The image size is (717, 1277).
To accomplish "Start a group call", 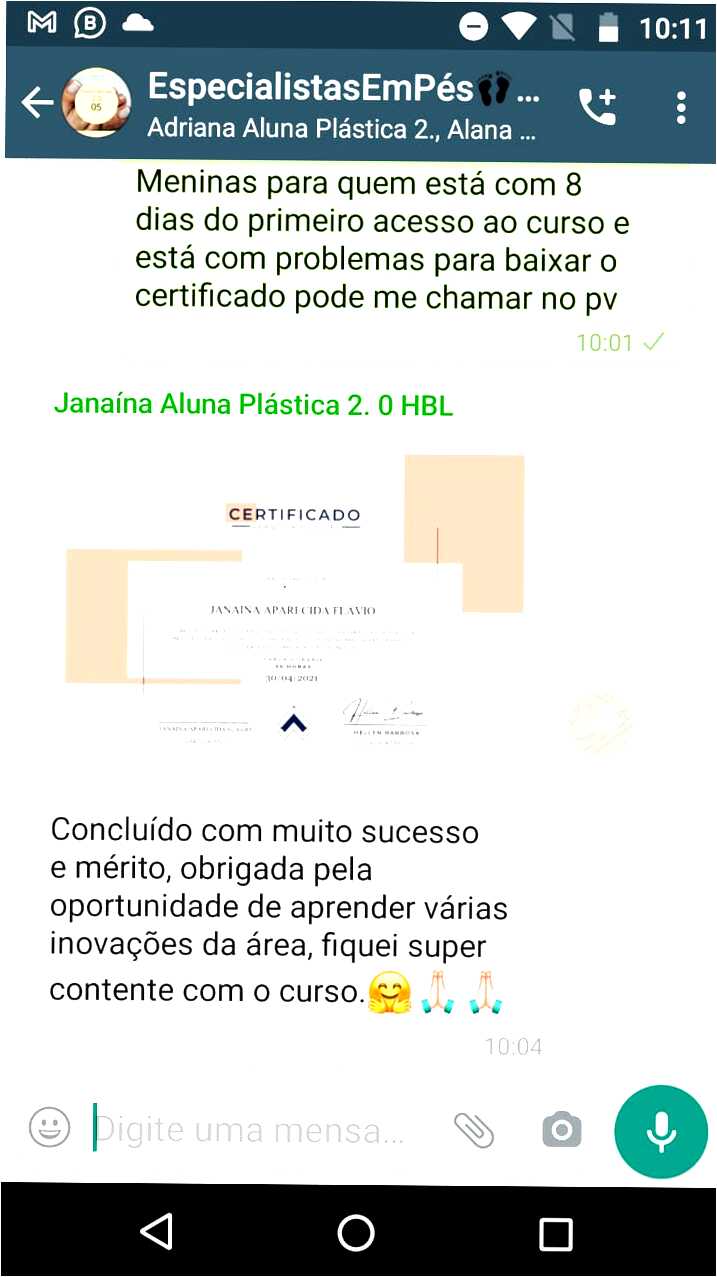I will coord(597,106).
